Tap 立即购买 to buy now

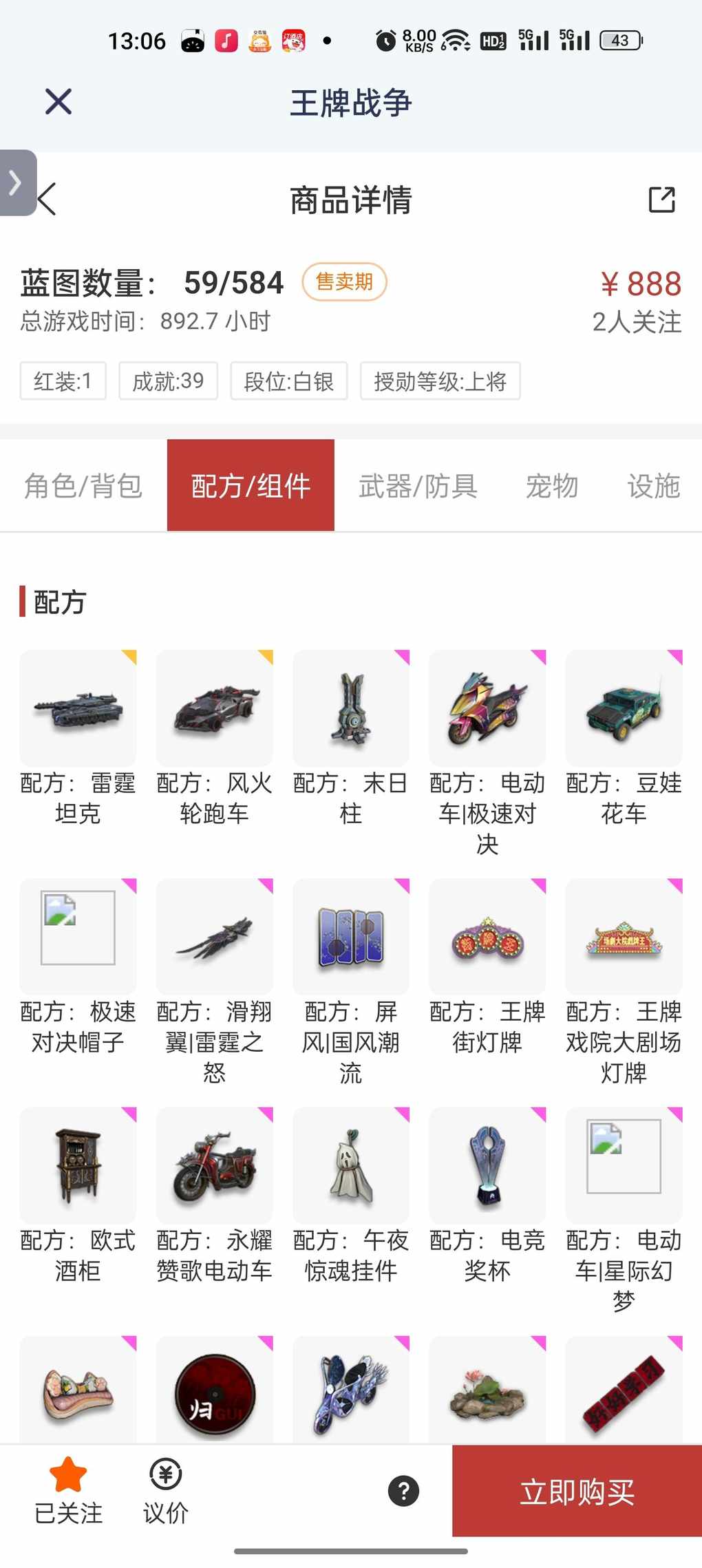click(x=577, y=1491)
